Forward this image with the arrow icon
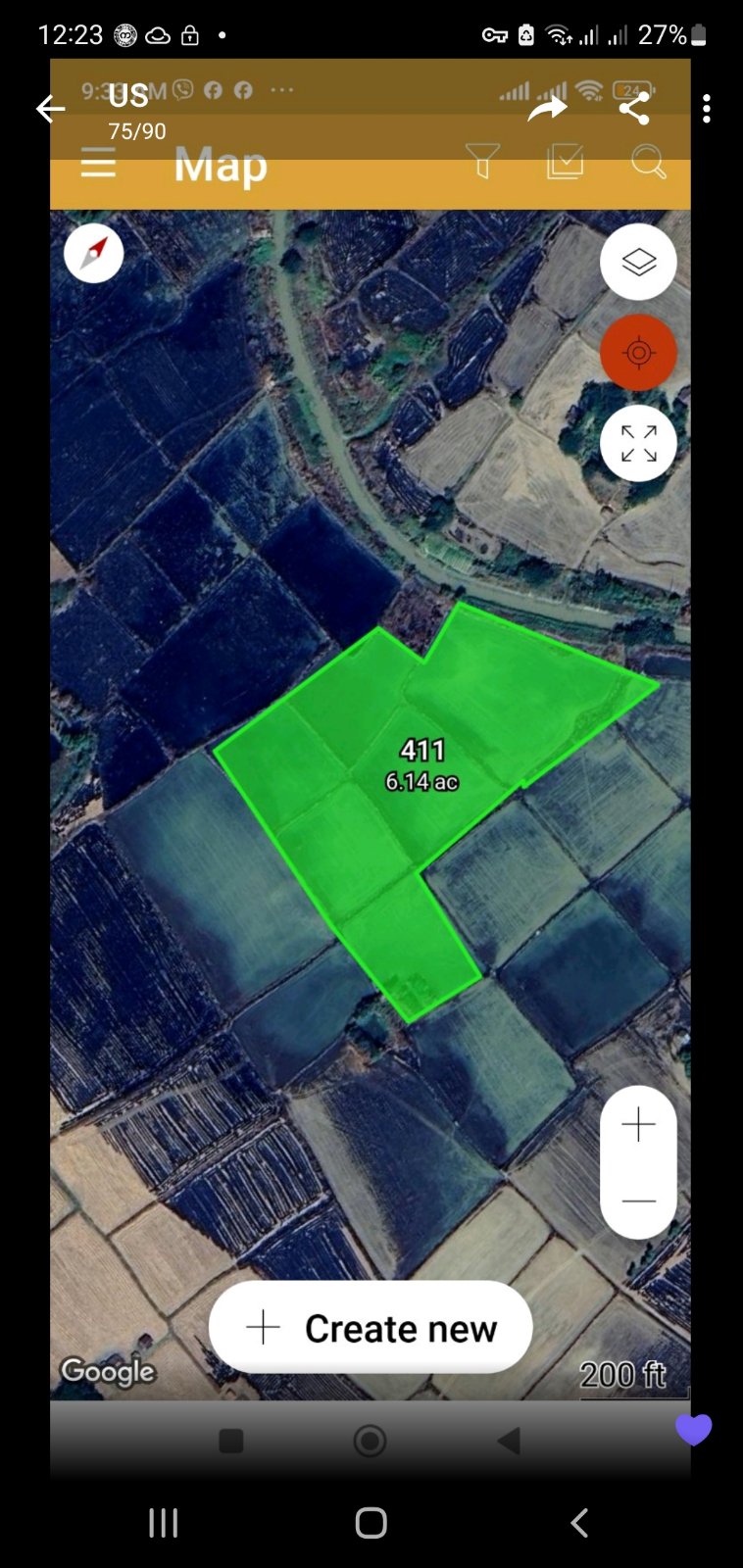The height and width of the screenshot is (1568, 743). pos(547,109)
